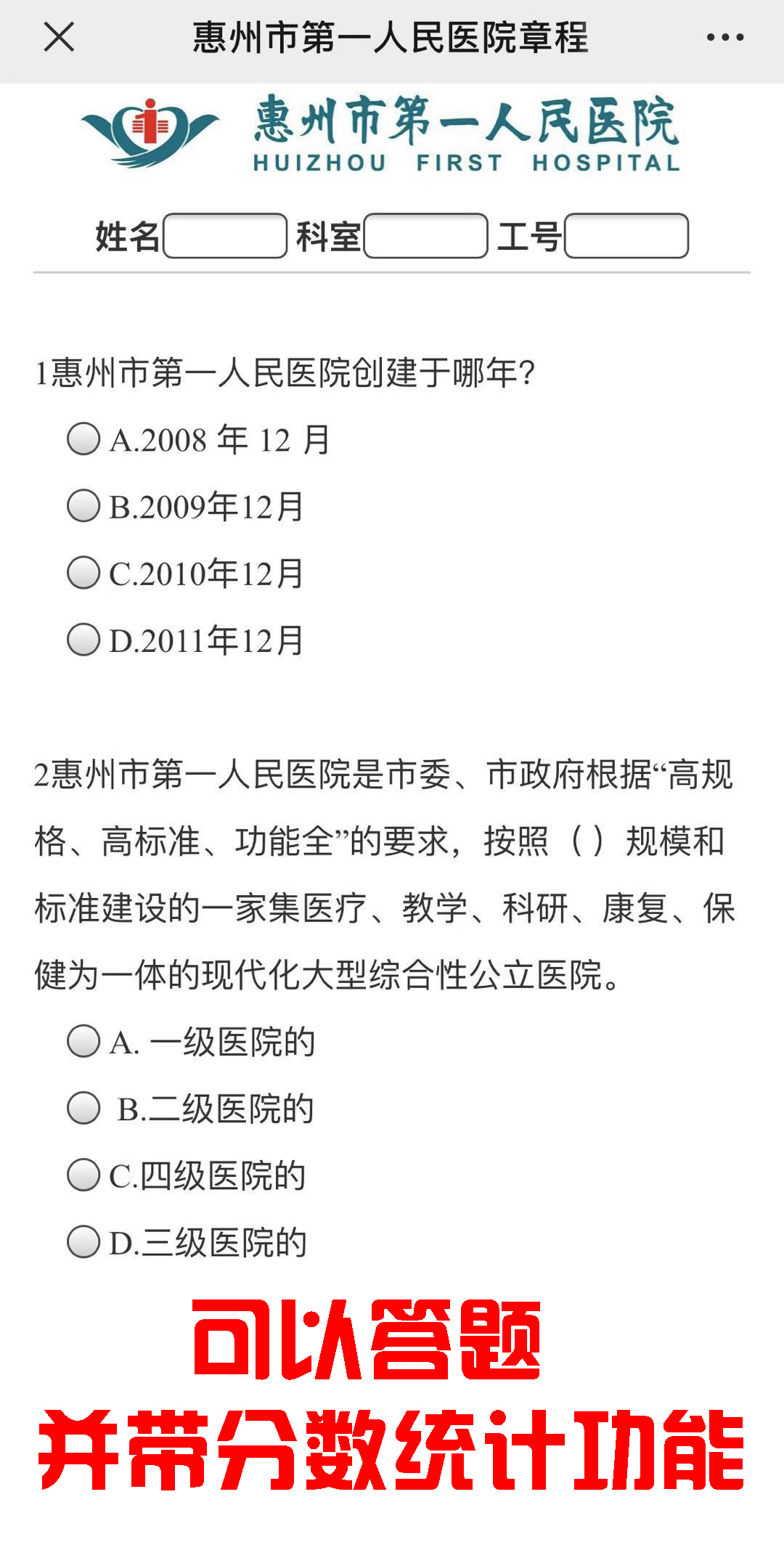Select answer D.三级医院的
The image size is (784, 1542).
[83, 1241]
